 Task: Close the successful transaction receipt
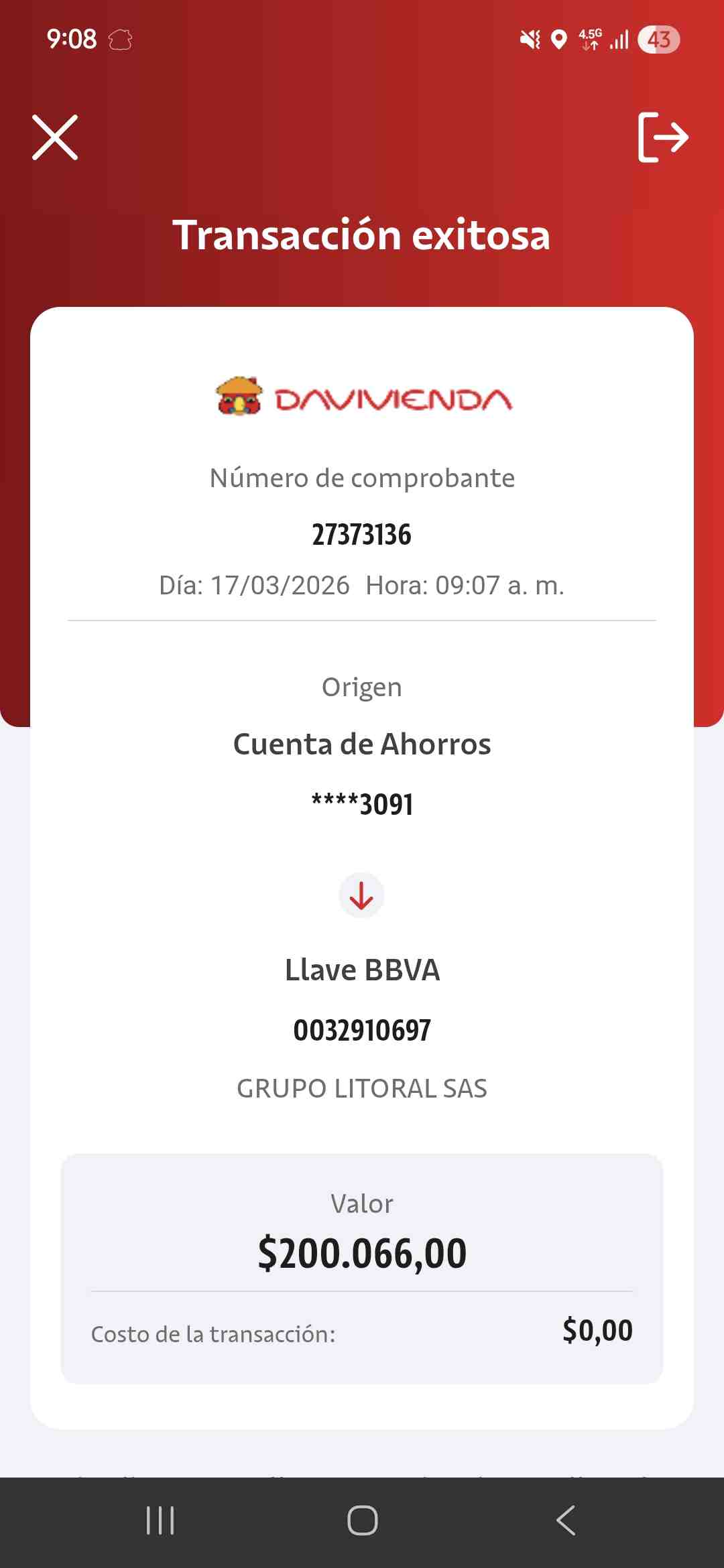click(55, 137)
